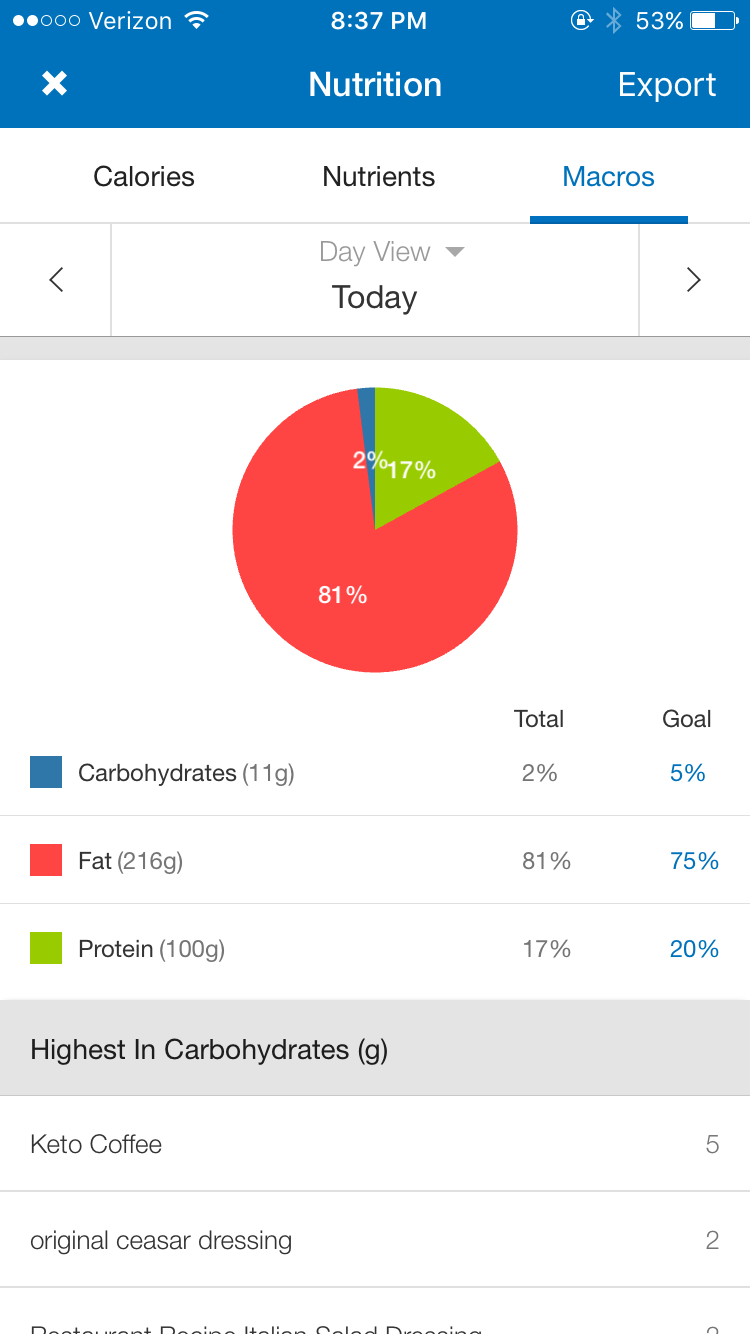Edit the 20% Protein goal

(694, 949)
